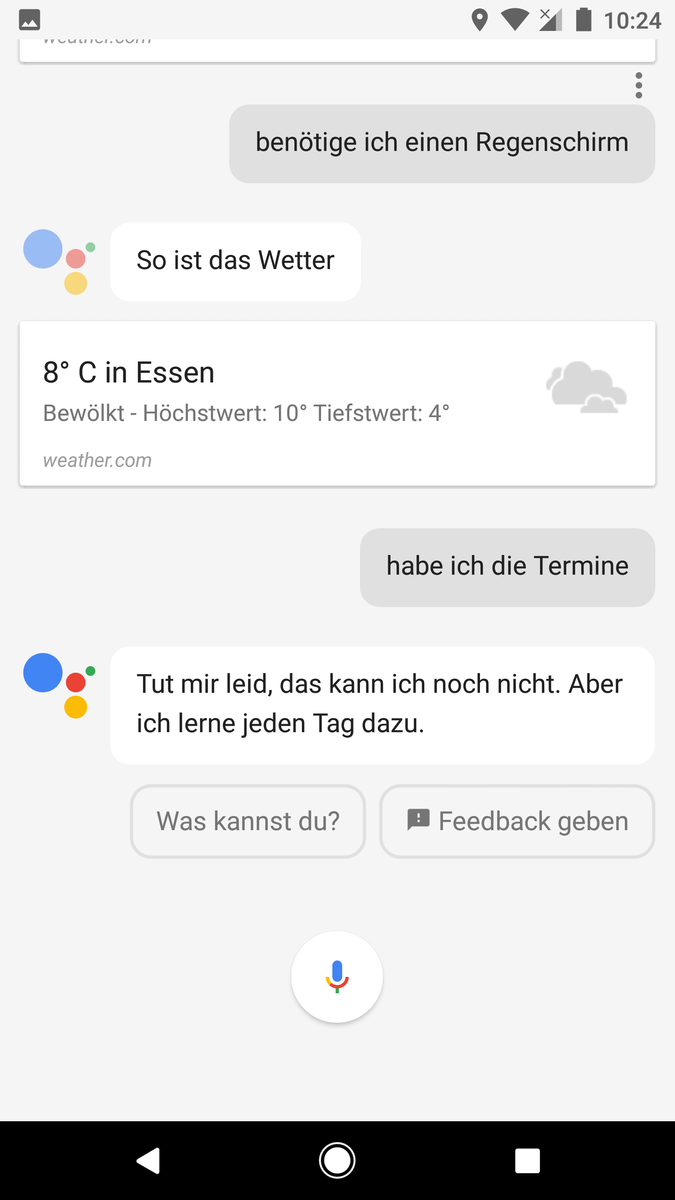Go back using the navigation bar

(x=148, y=1160)
